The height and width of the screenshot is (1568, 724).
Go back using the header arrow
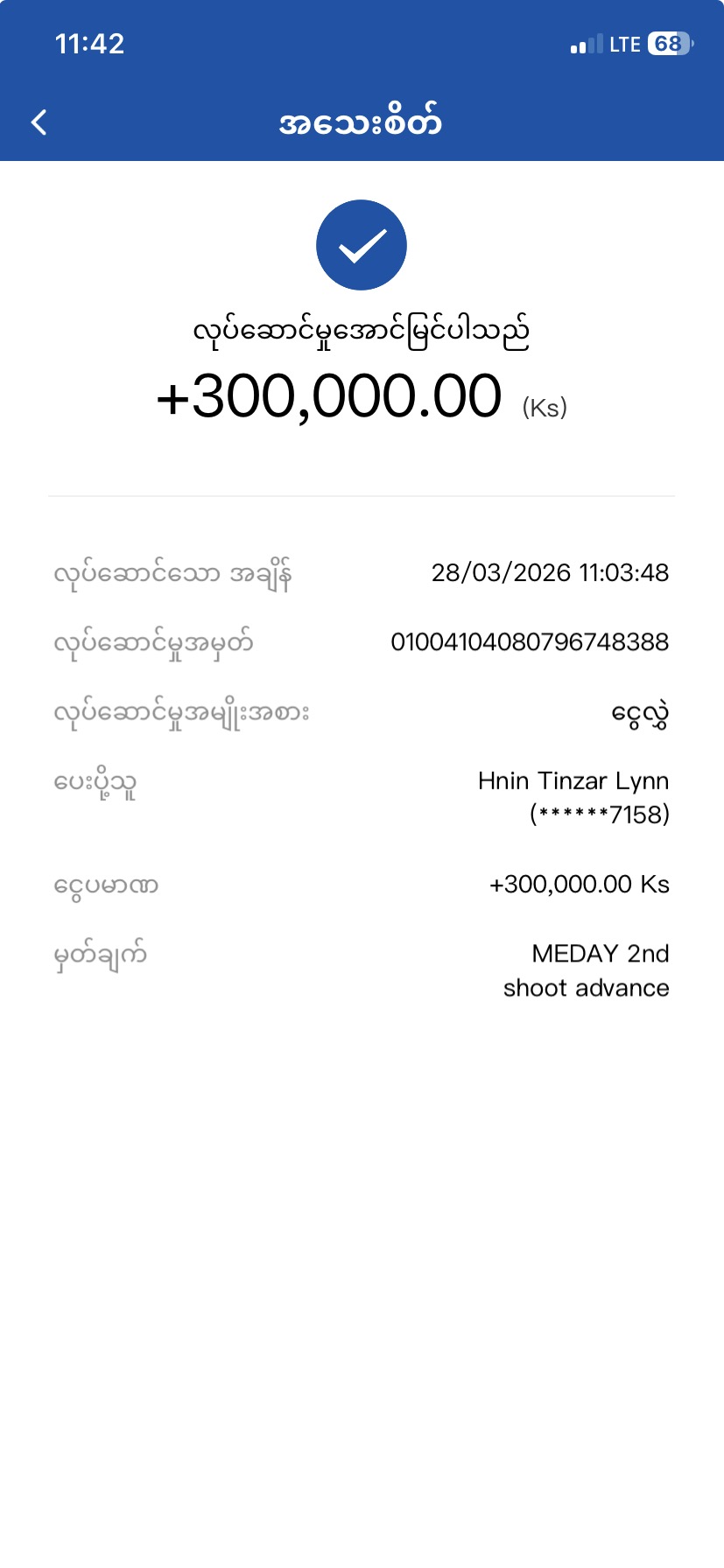[x=39, y=122]
